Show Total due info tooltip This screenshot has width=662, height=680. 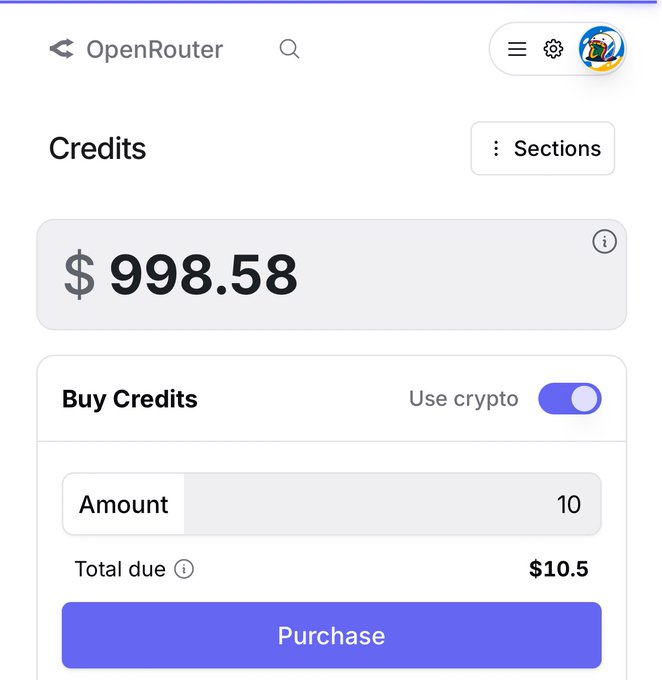point(184,569)
